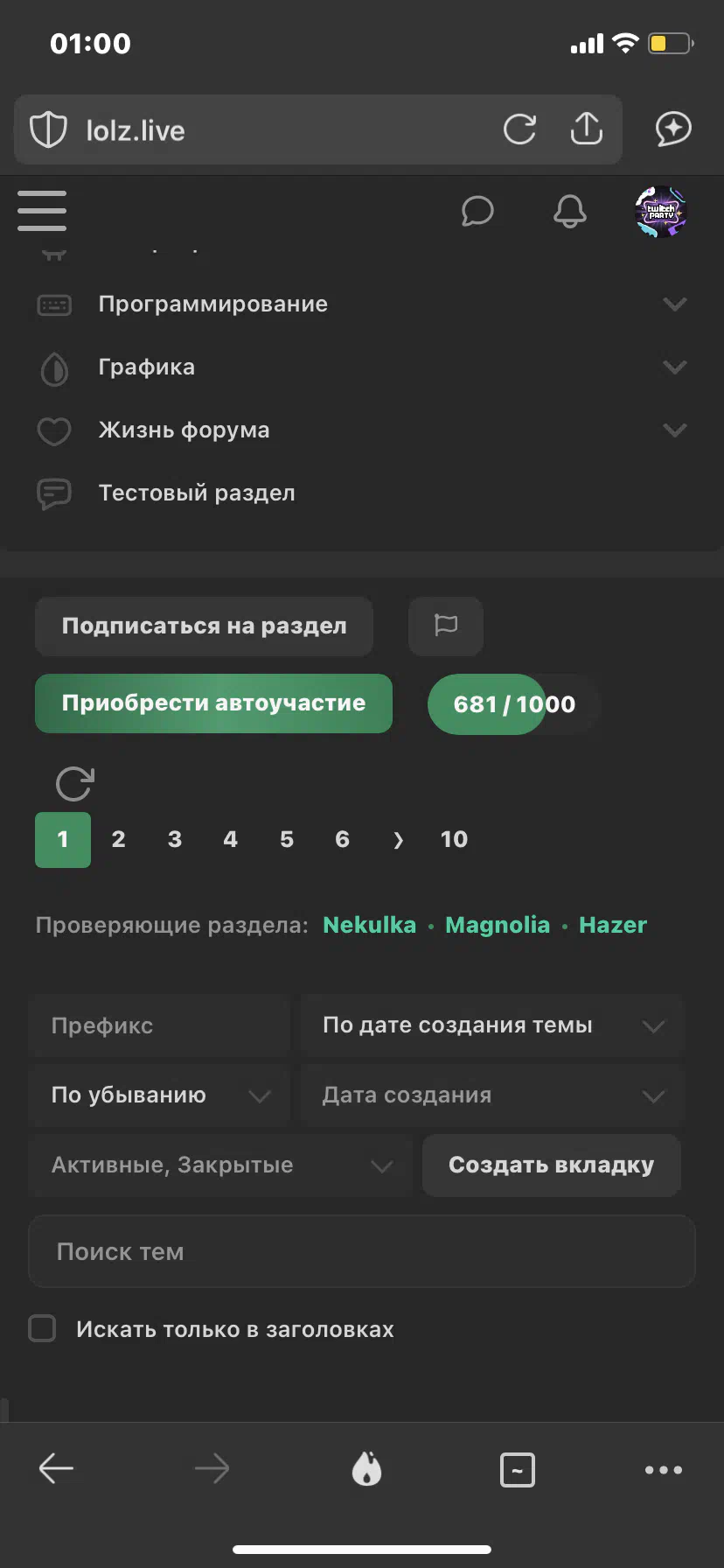The height and width of the screenshot is (1568, 724).
Task: Reload the page in the address bar
Action: (x=519, y=129)
